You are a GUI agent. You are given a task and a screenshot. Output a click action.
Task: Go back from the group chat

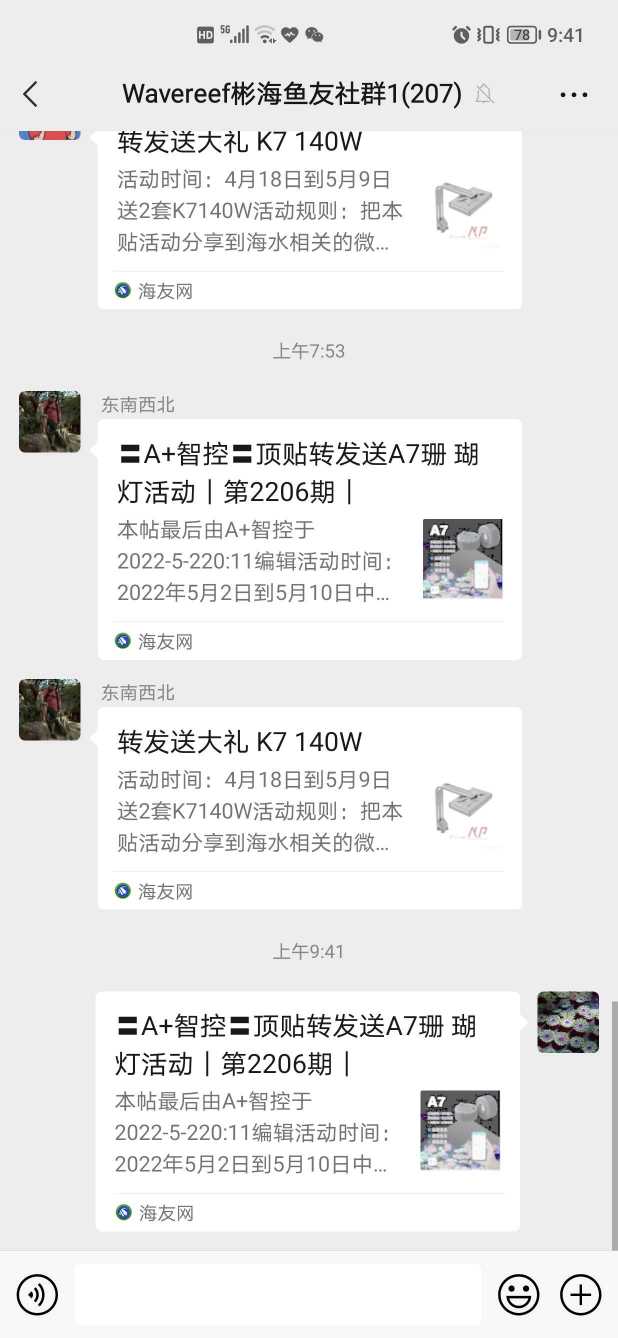(30, 94)
